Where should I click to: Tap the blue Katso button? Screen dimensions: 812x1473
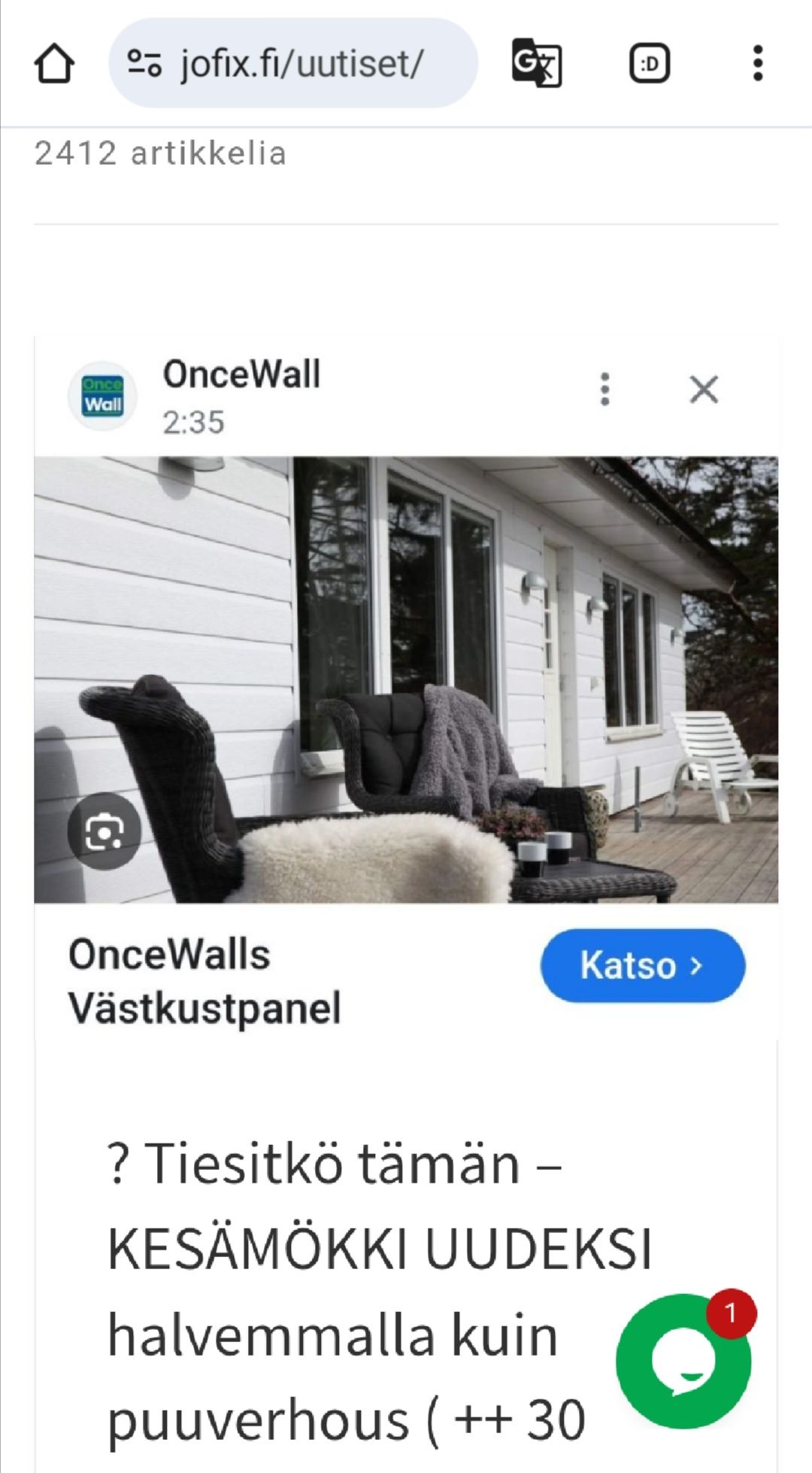[642, 965]
